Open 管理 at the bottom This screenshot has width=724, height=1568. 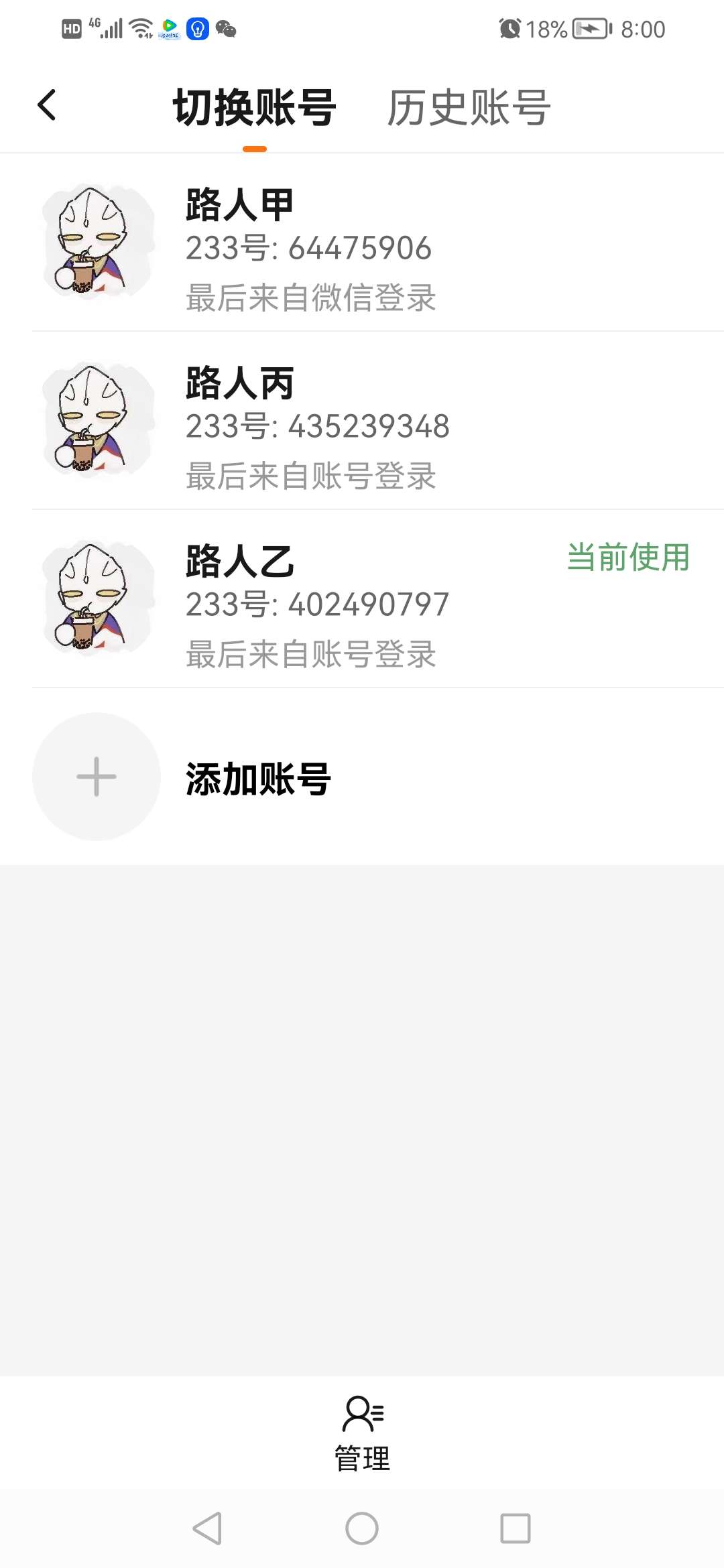(362, 1434)
